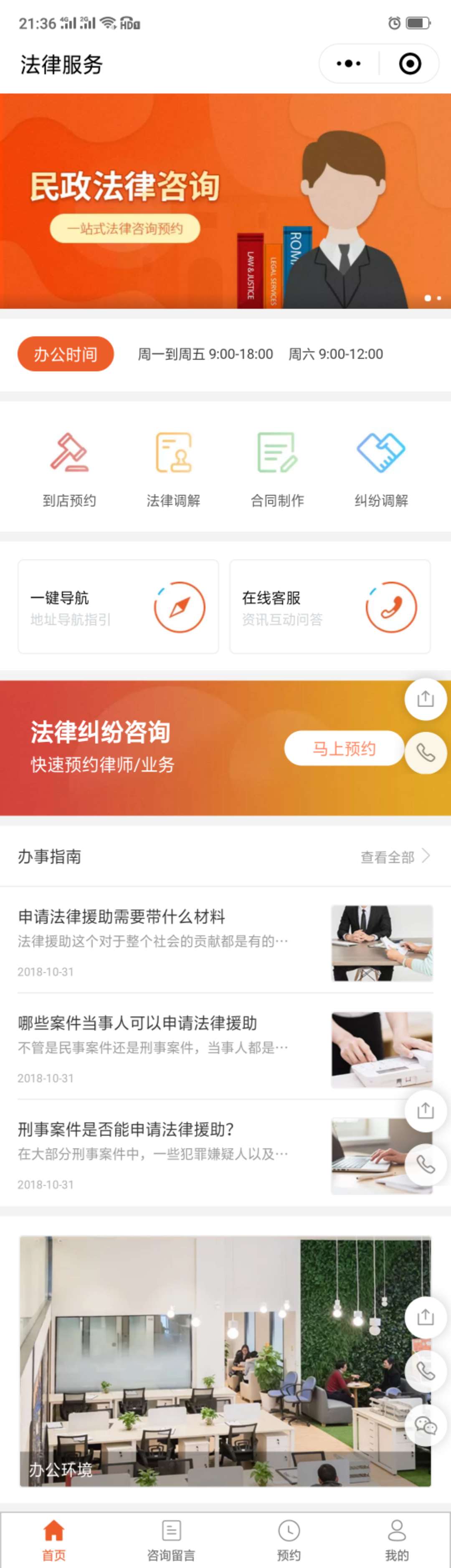Close the mini program via circle icon
The image size is (451, 1568).
pos(410,63)
